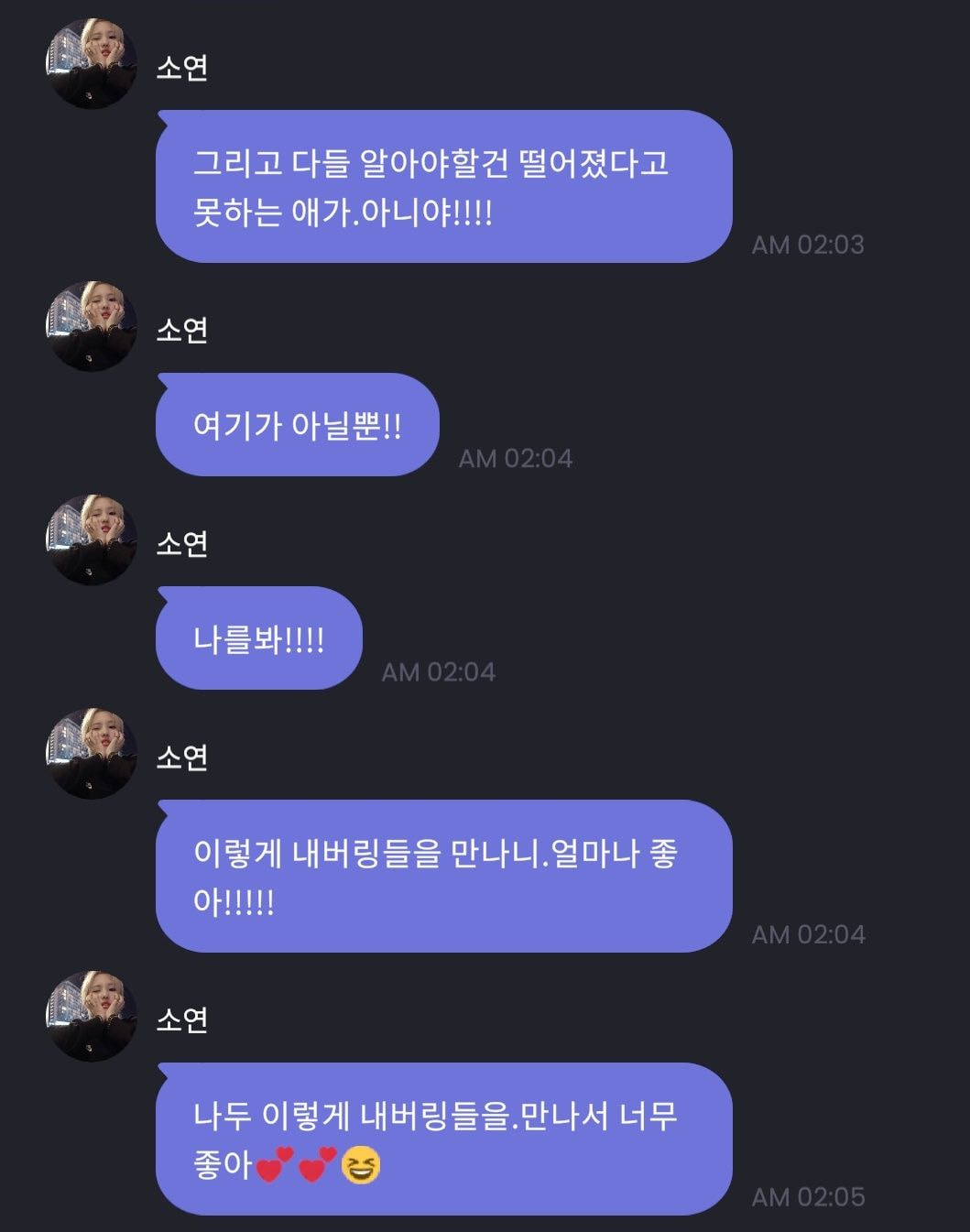
Task: Open 소연's avatar above '이렇게 내버링들을 만나니' message
Action: 91,753
